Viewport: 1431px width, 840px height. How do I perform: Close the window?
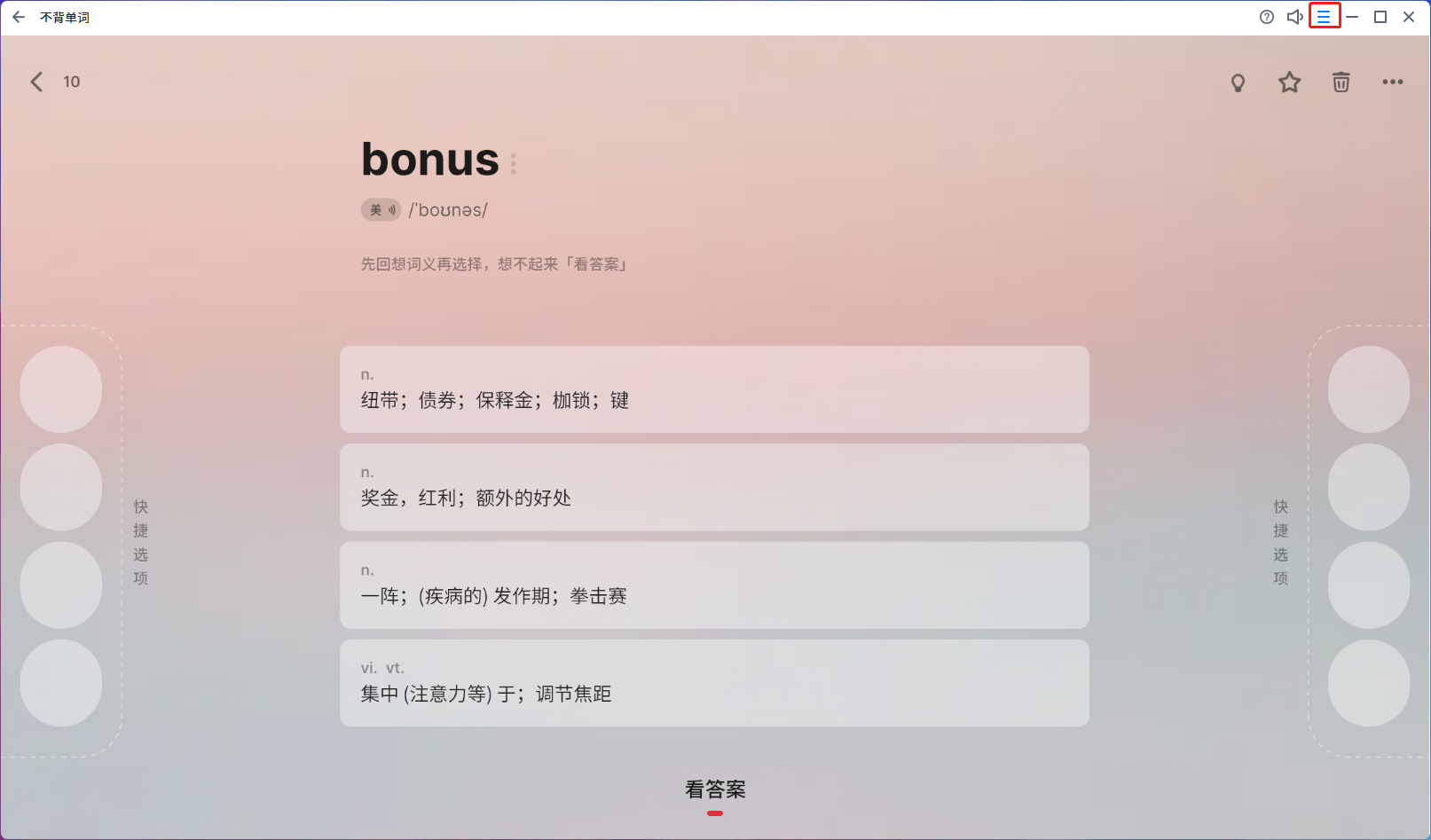tap(1409, 17)
